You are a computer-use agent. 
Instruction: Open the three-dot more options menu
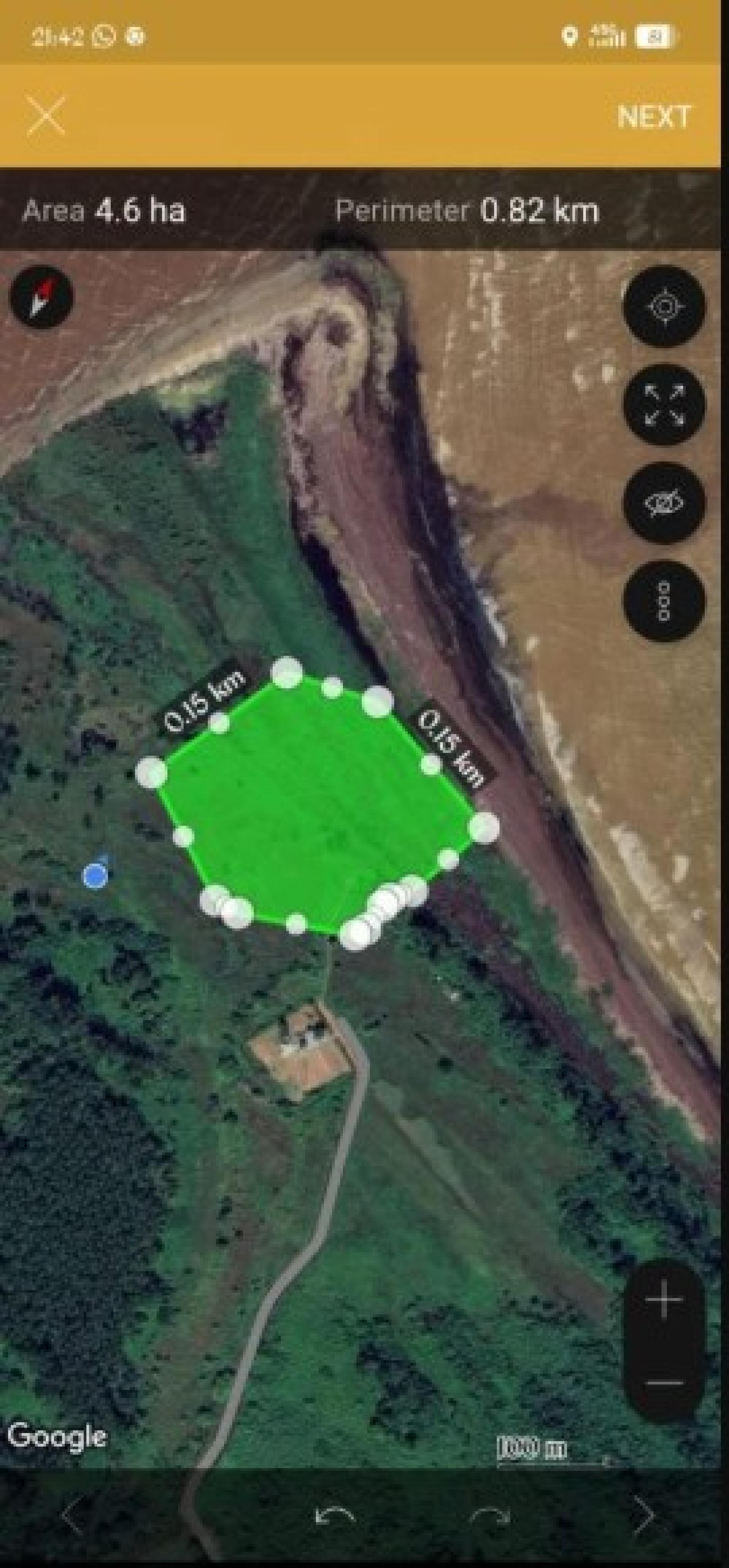663,601
